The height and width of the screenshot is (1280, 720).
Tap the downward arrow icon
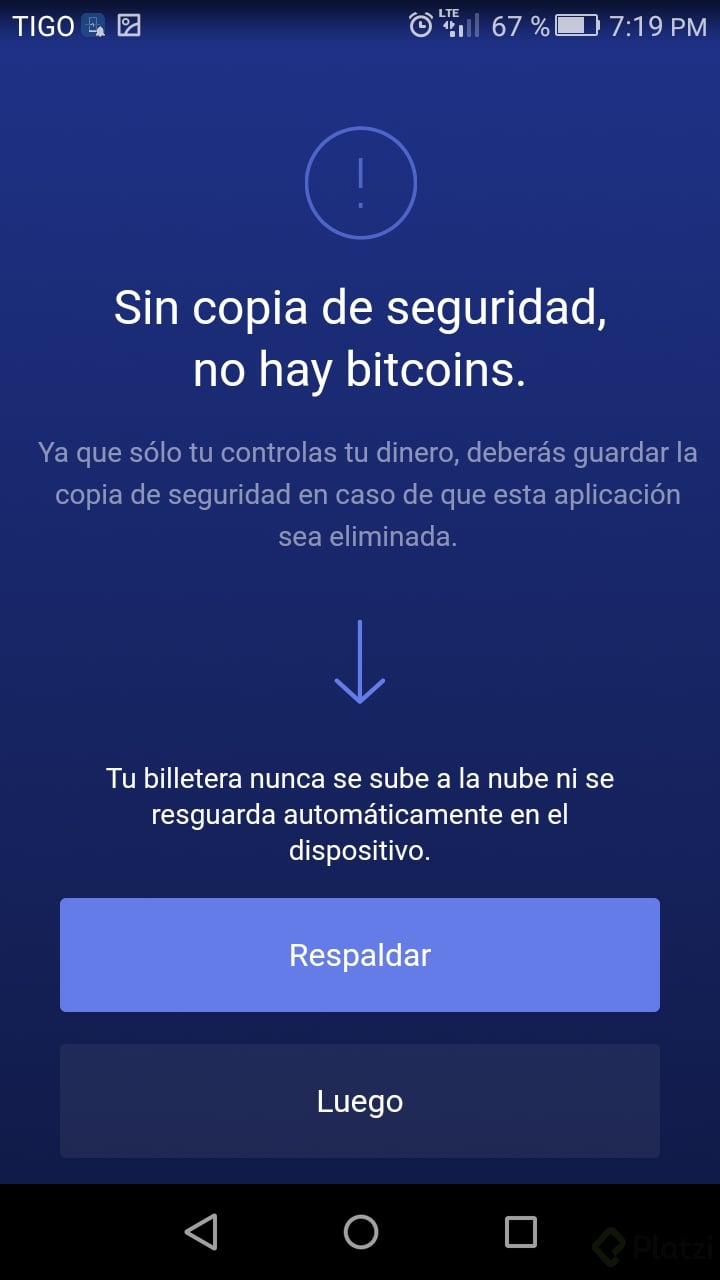[x=360, y=662]
